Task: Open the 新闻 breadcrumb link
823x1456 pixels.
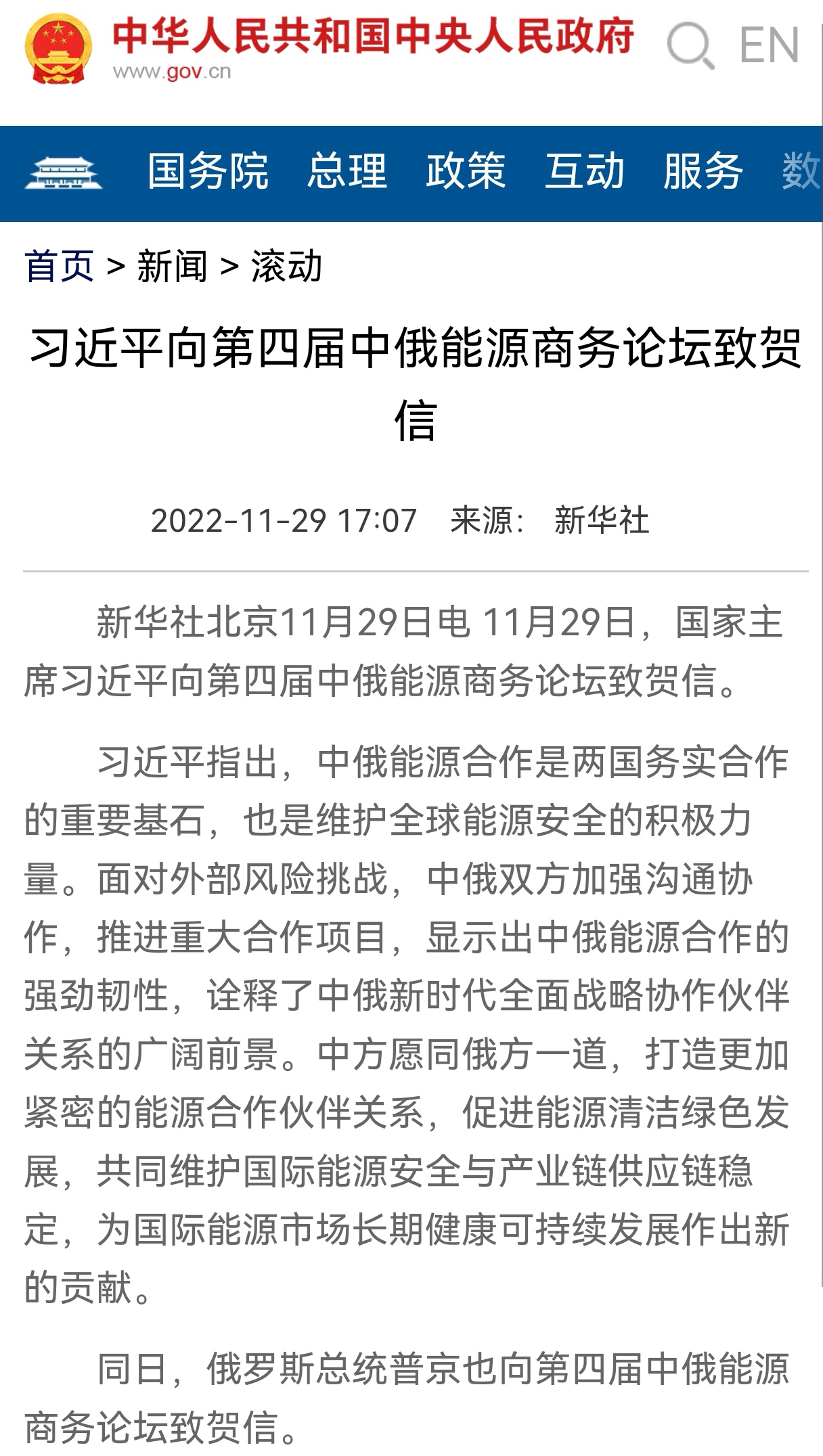Action: tap(172, 265)
